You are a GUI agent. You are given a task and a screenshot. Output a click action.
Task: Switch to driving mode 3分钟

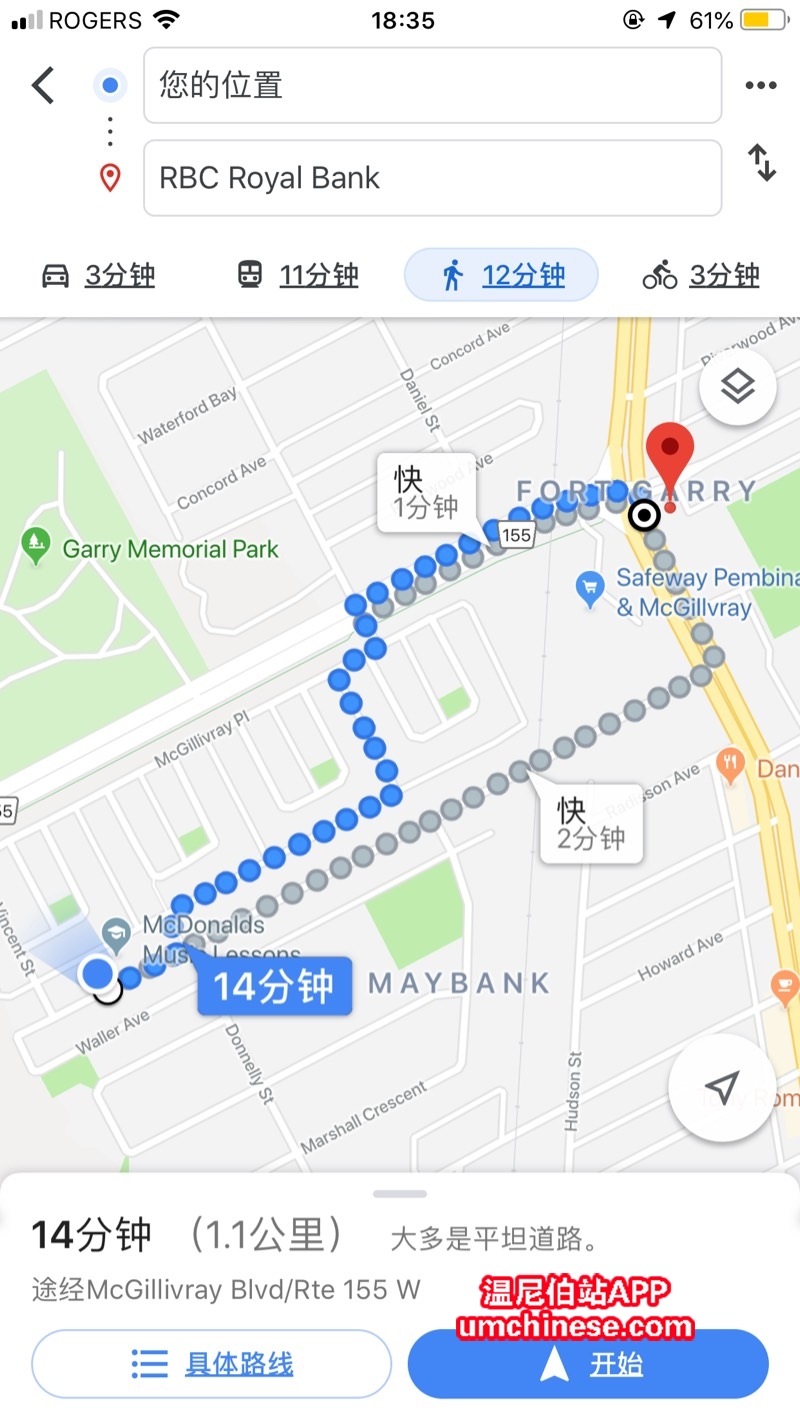pyautogui.click(x=98, y=275)
